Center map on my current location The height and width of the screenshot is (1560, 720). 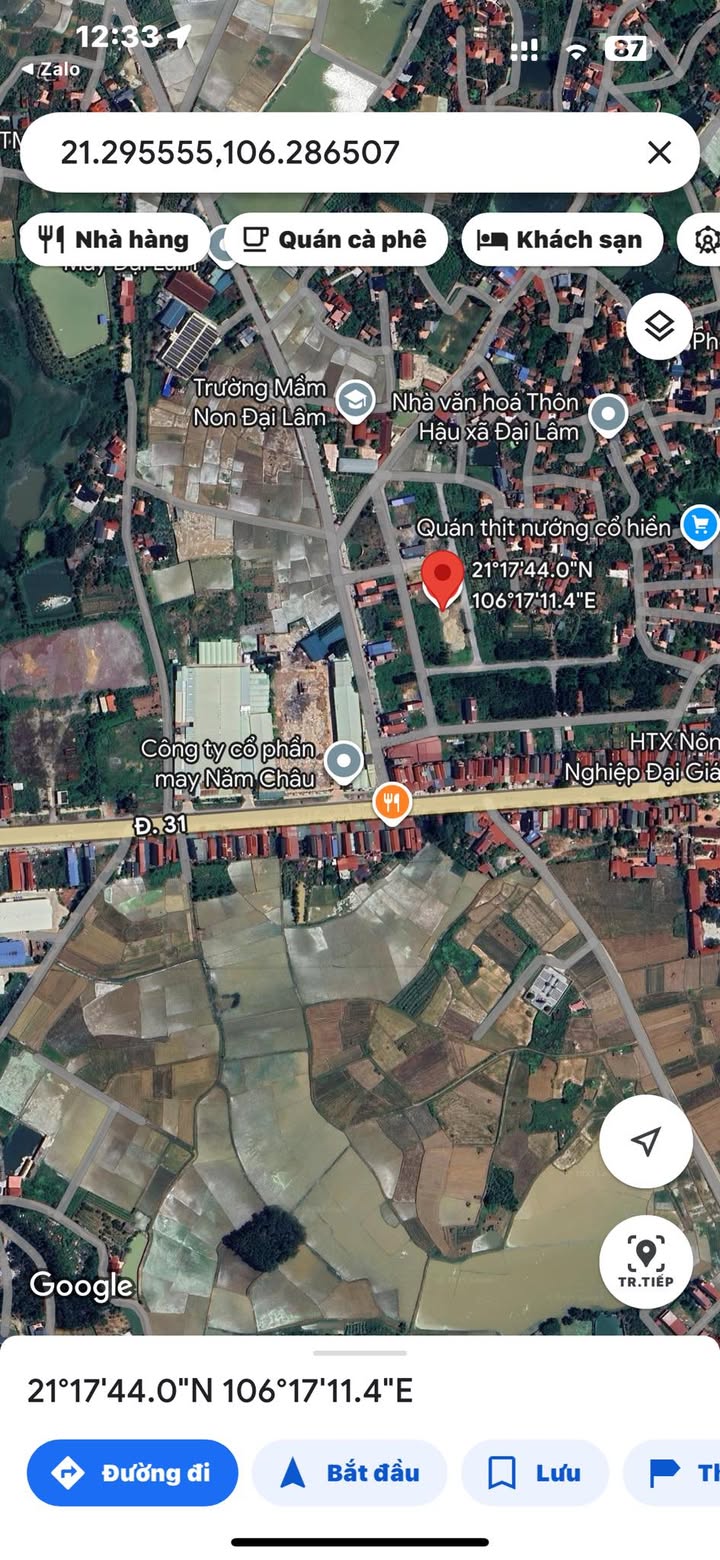[x=646, y=1141]
